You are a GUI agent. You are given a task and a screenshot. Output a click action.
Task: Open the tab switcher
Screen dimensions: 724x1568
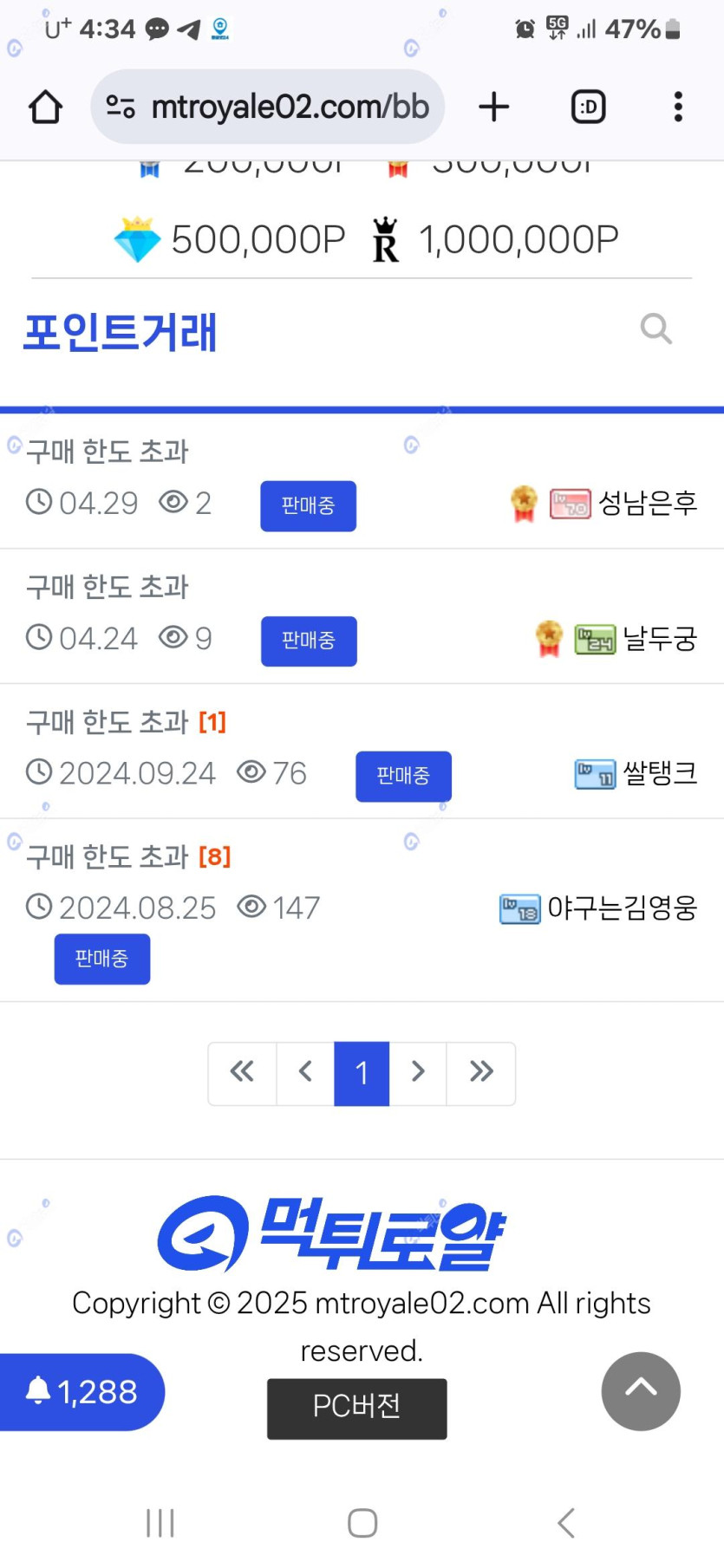point(588,107)
